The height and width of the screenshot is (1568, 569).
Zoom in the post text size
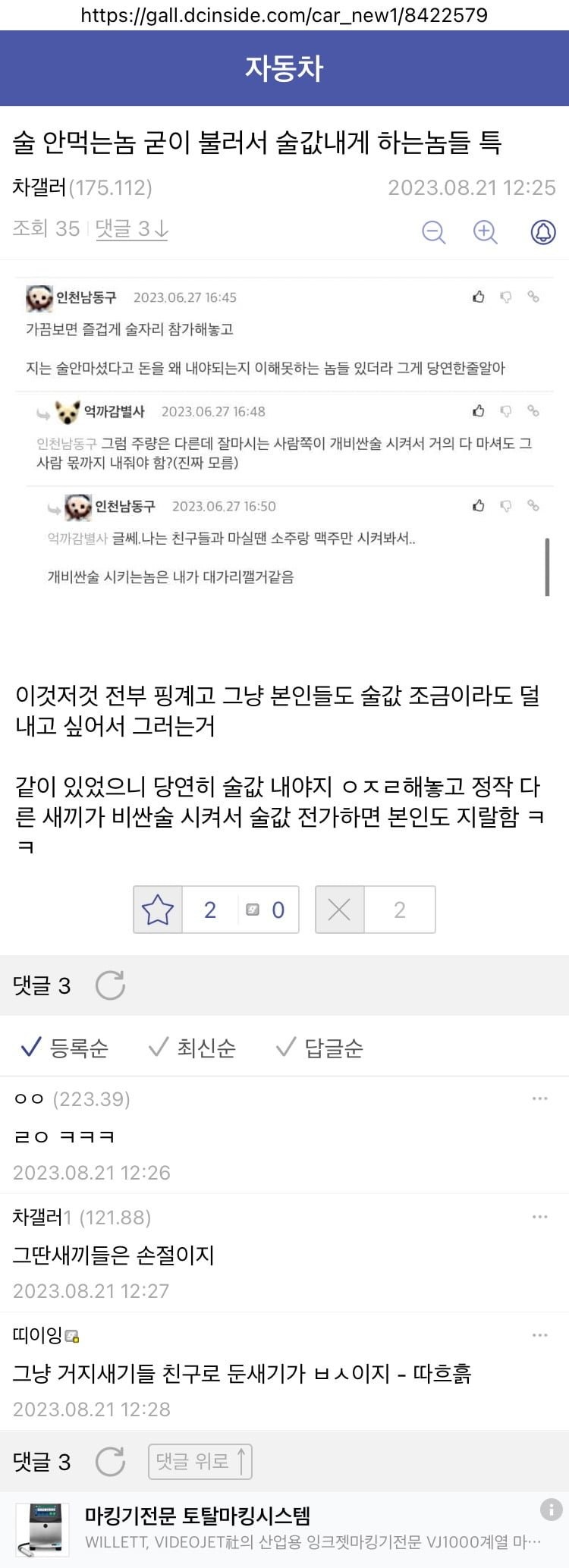(x=485, y=231)
